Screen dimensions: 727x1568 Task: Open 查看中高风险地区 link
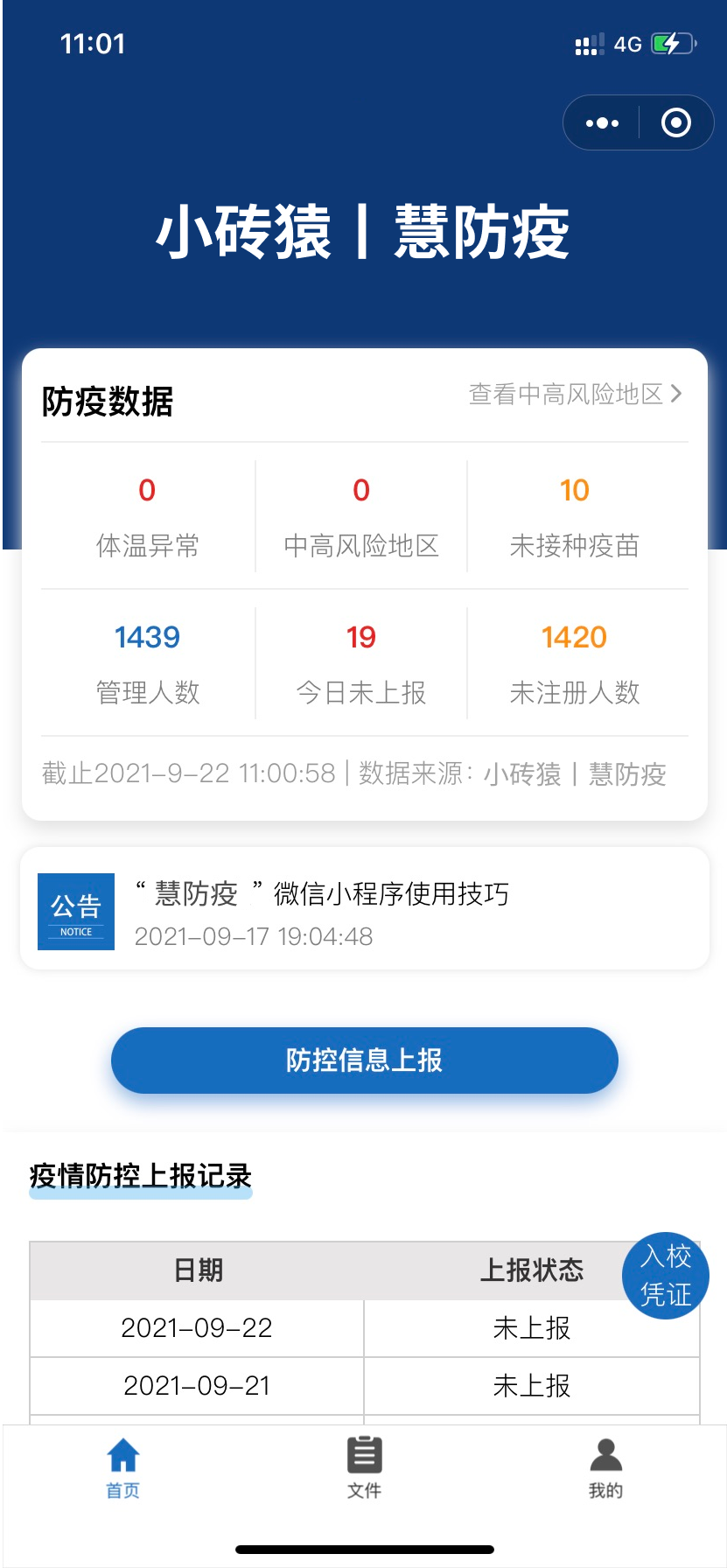pos(575,395)
